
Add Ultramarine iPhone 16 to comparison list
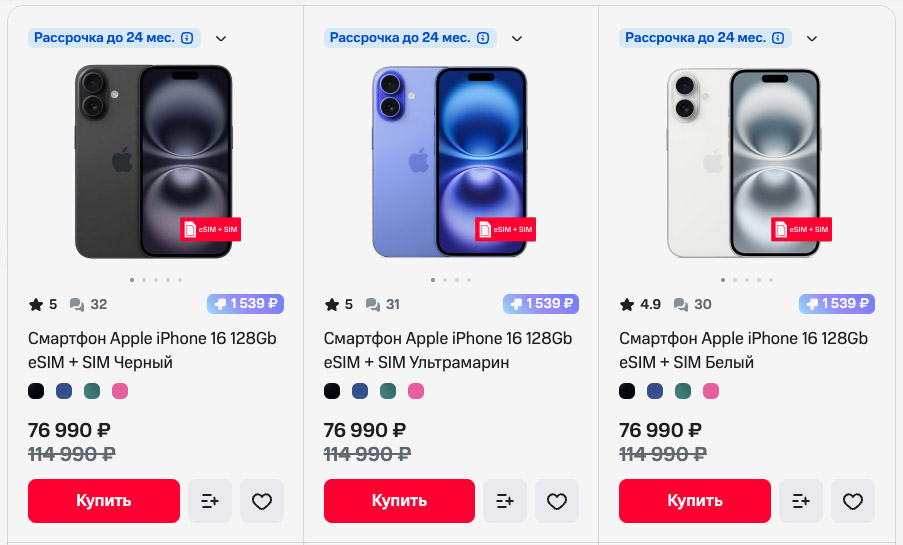(x=505, y=501)
